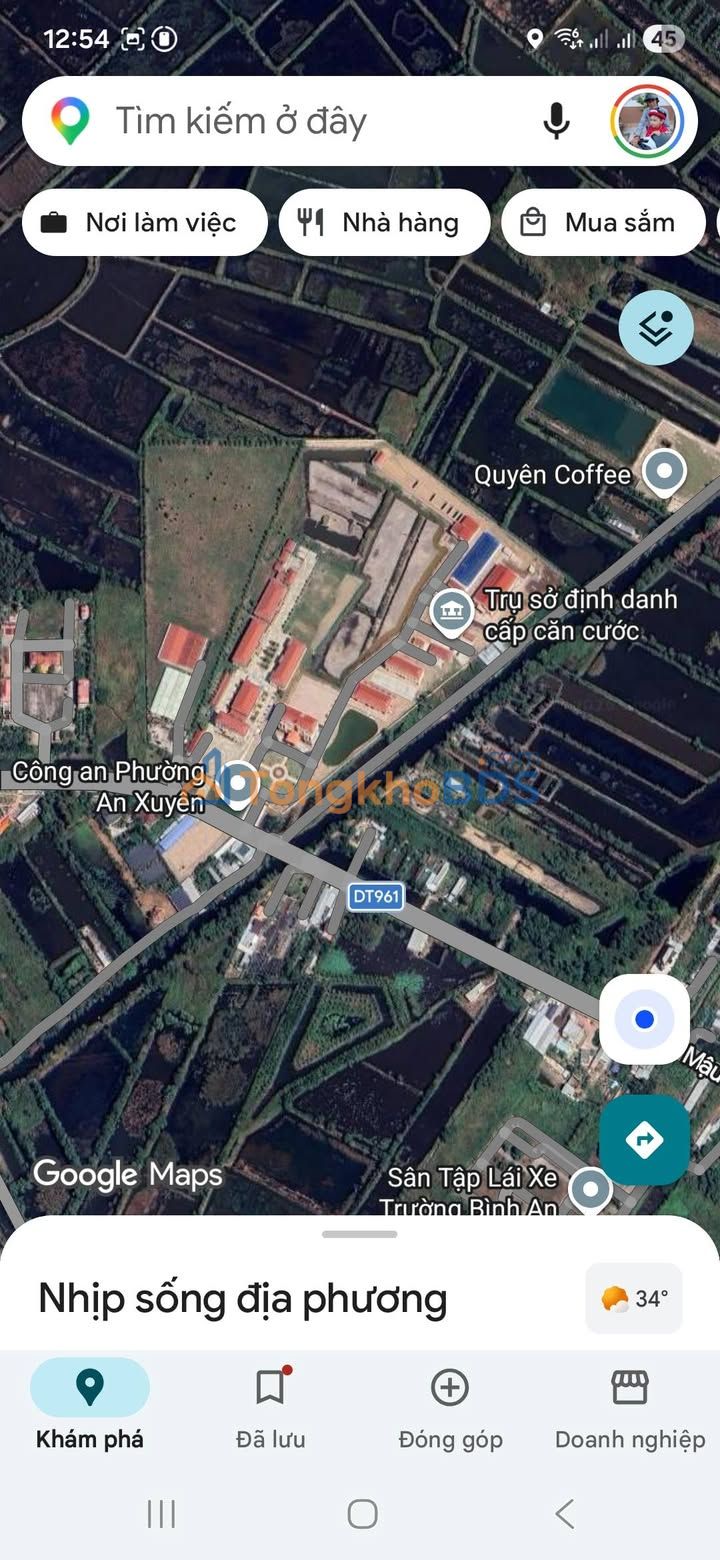The image size is (720, 1560).
Task: Check the 34° weather chip
Action: tap(634, 1298)
